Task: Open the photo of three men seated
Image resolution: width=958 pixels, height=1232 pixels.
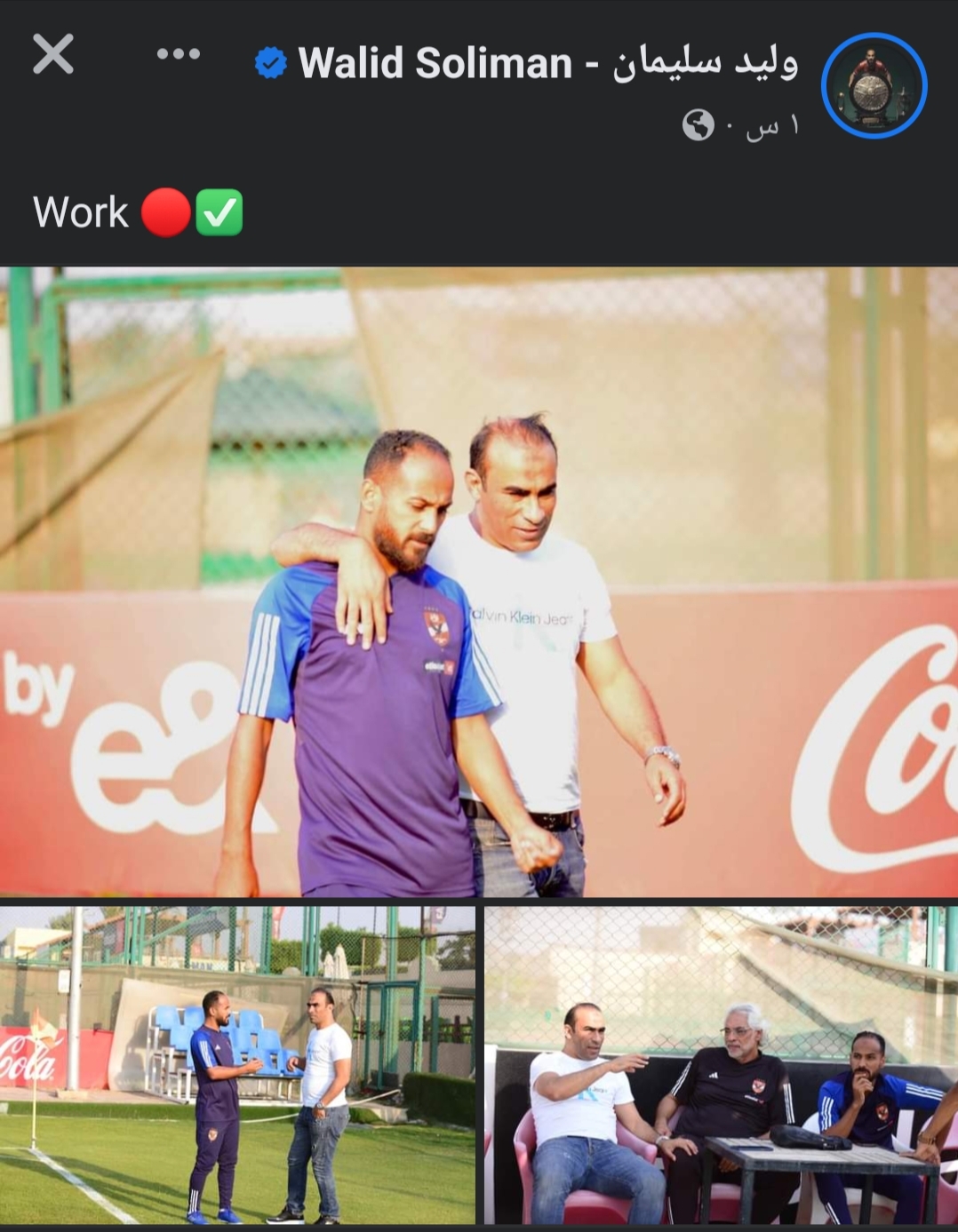Action: (x=720, y=1065)
